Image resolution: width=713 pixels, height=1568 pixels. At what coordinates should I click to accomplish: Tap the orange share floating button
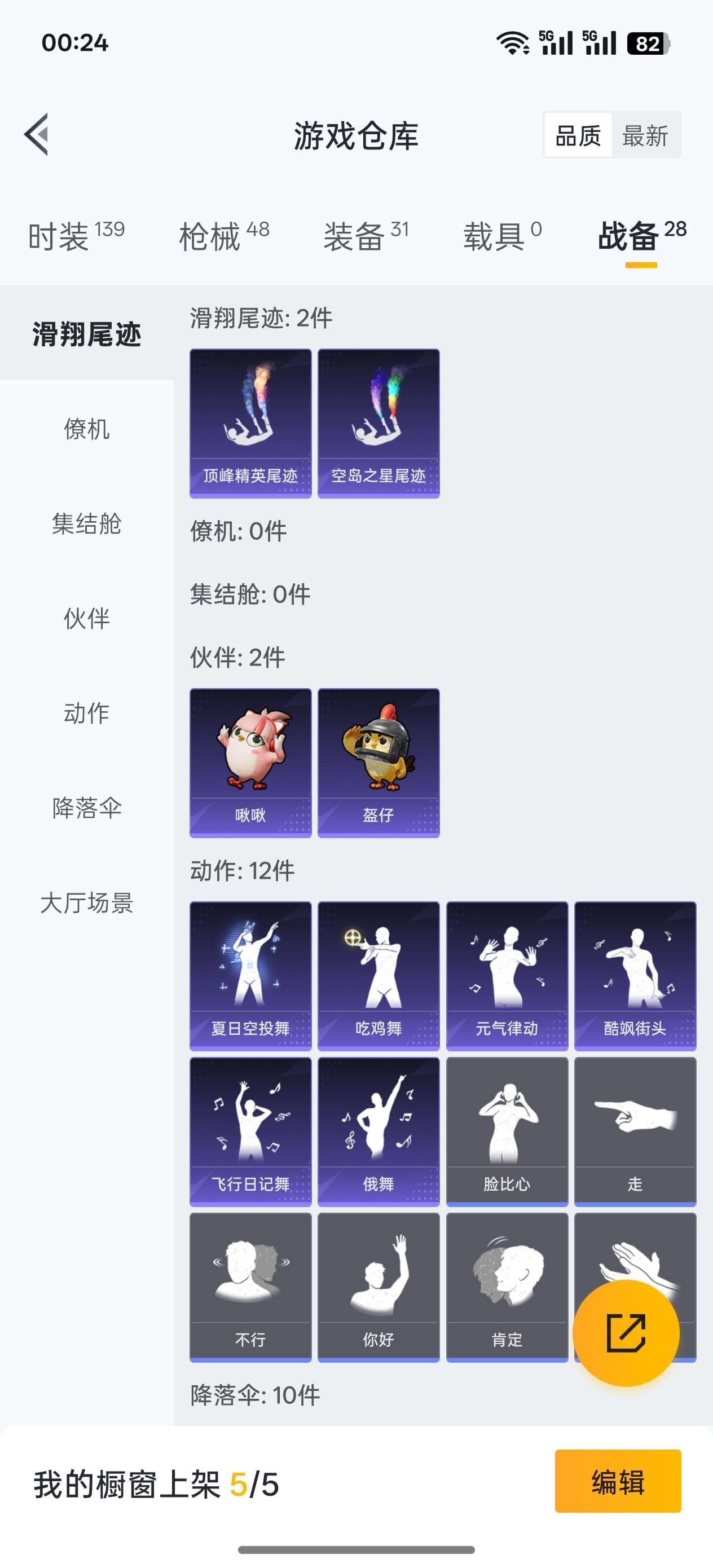626,1333
